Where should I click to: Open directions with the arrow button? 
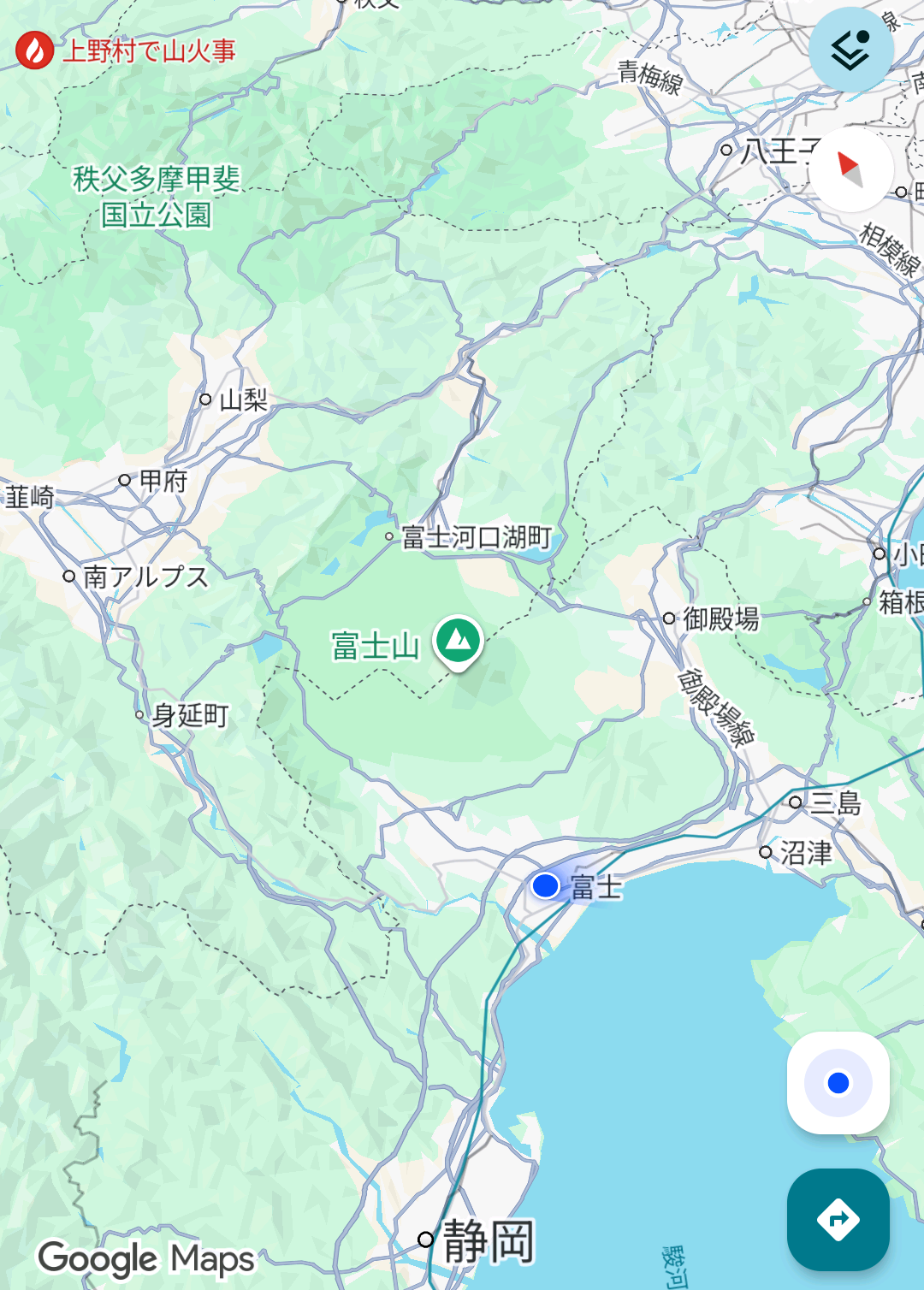point(838,1219)
